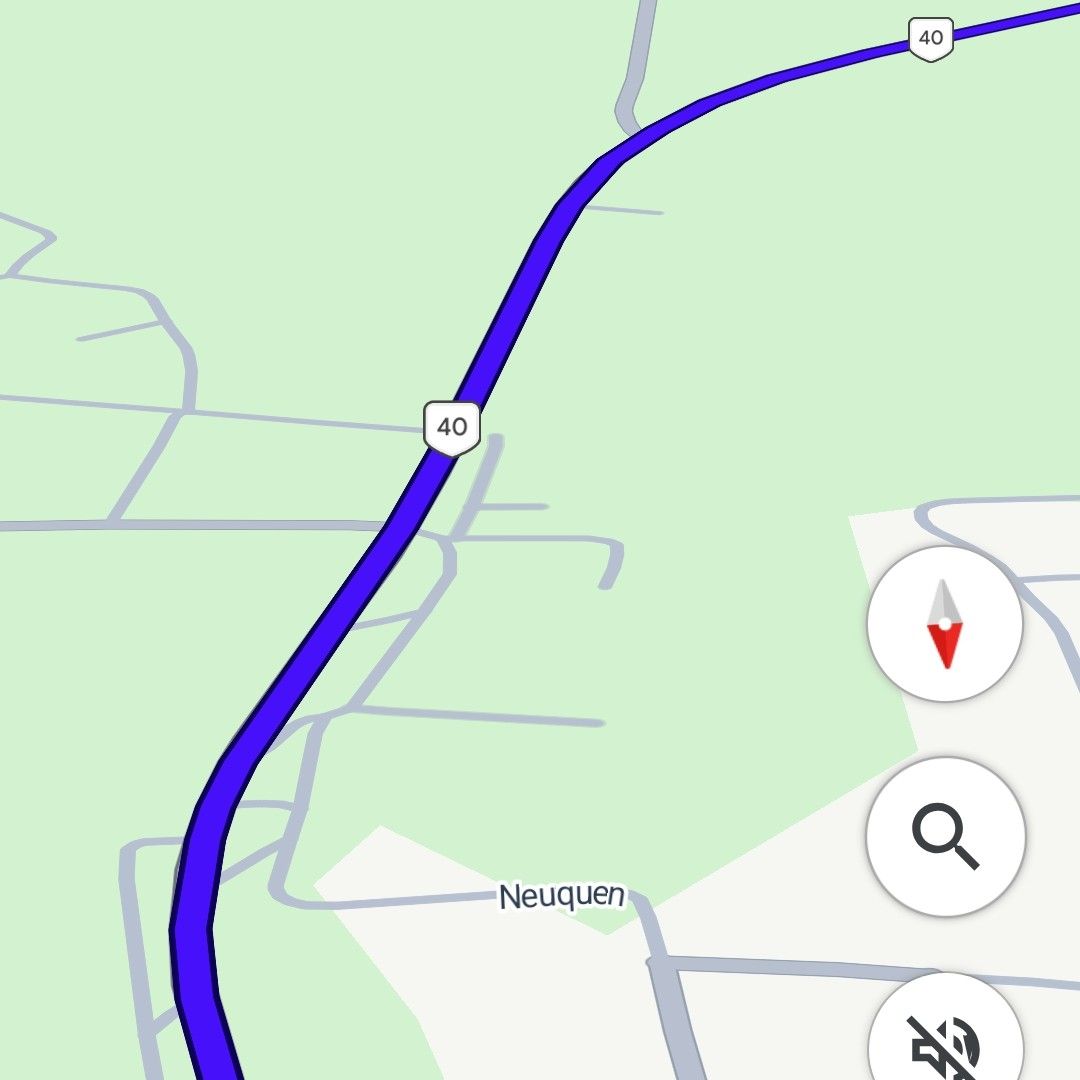Viewport: 1080px width, 1080px height.
Task: Open search along the route
Action: click(945, 836)
